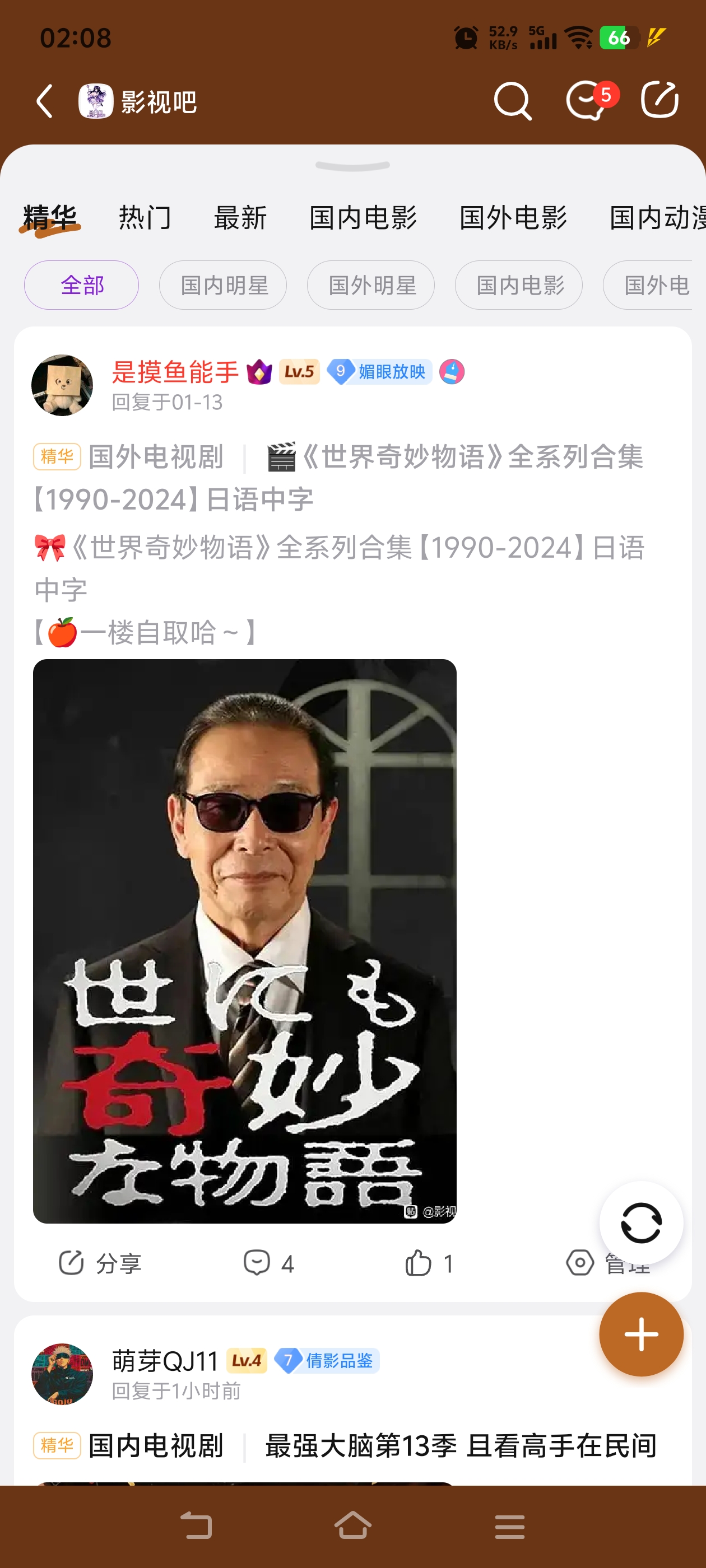This screenshot has height=1568, width=706.
Task: Switch to the 最新 tab
Action: coord(240,218)
